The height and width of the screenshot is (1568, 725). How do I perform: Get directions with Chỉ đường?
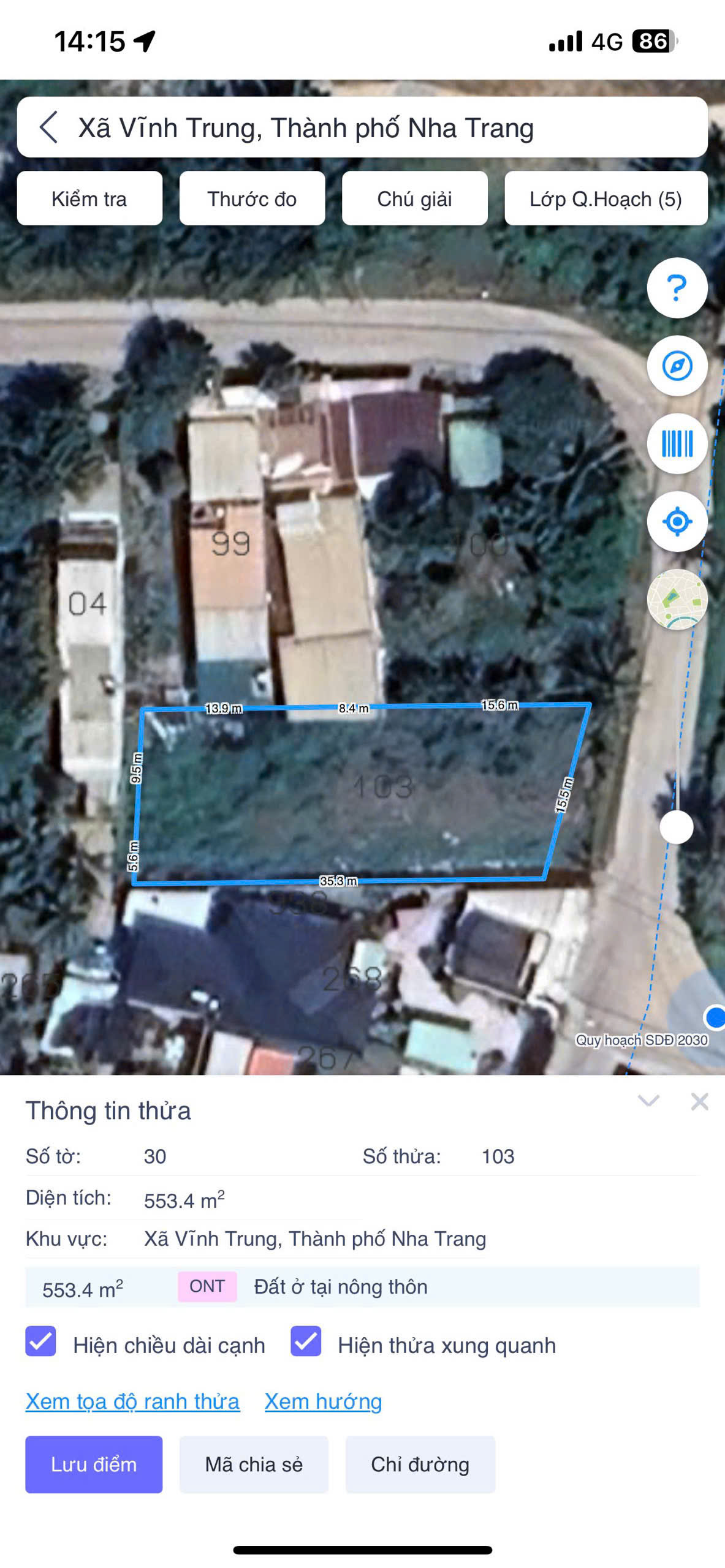click(420, 1464)
